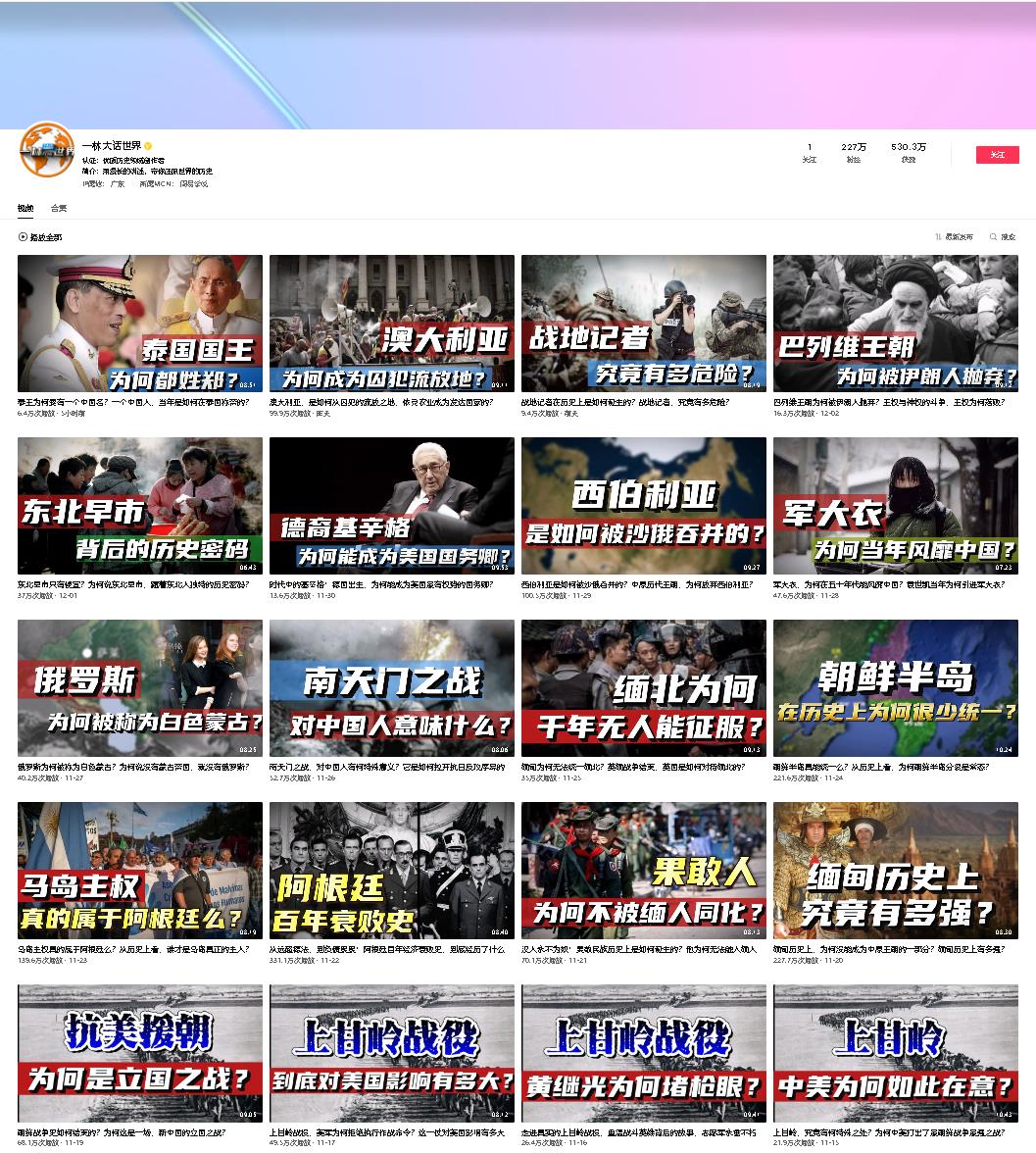This screenshot has height=1153, width=1036.
Task: Tap 播放全部 to play all videos
Action: 40,237
